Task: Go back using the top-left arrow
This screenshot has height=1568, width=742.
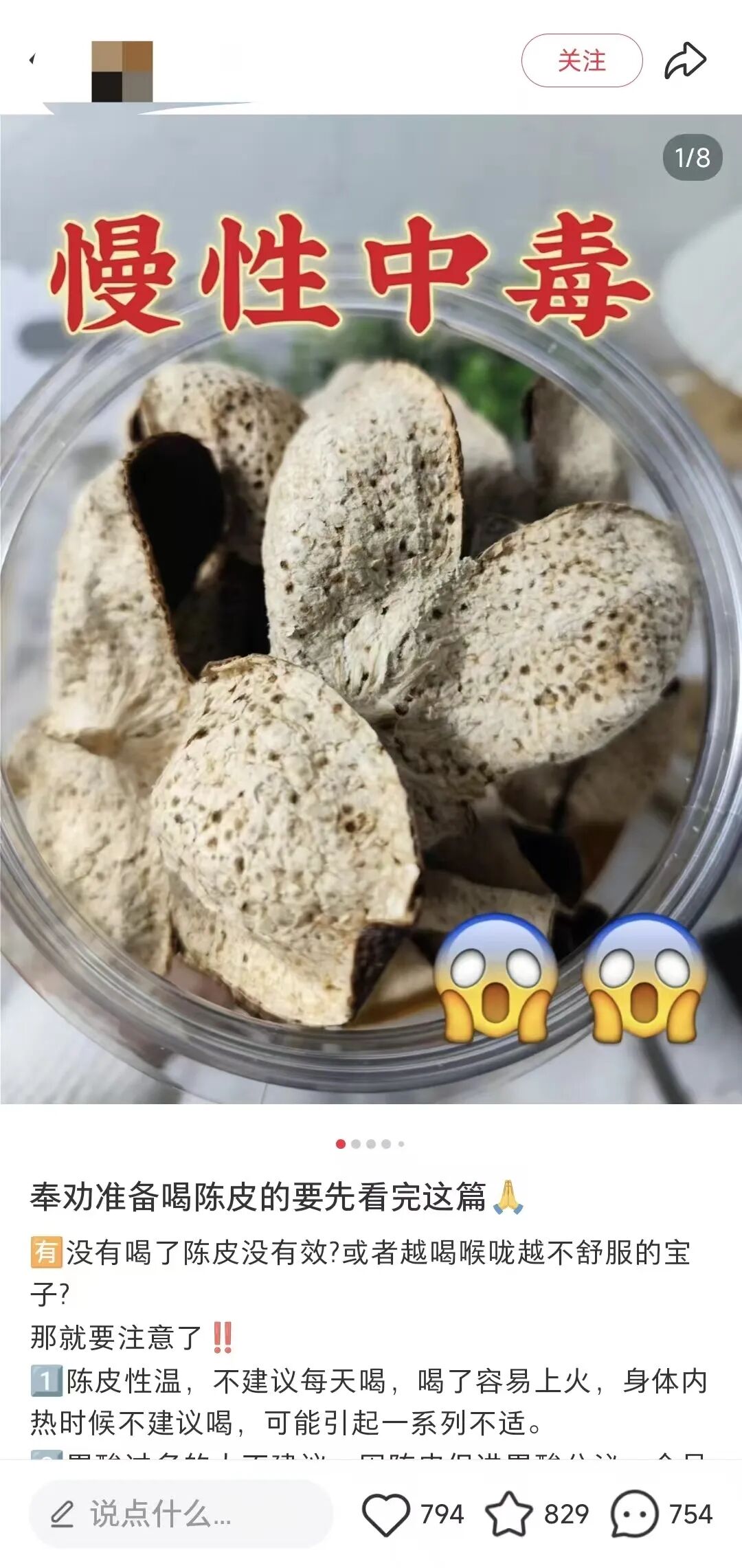Action: tap(32, 60)
